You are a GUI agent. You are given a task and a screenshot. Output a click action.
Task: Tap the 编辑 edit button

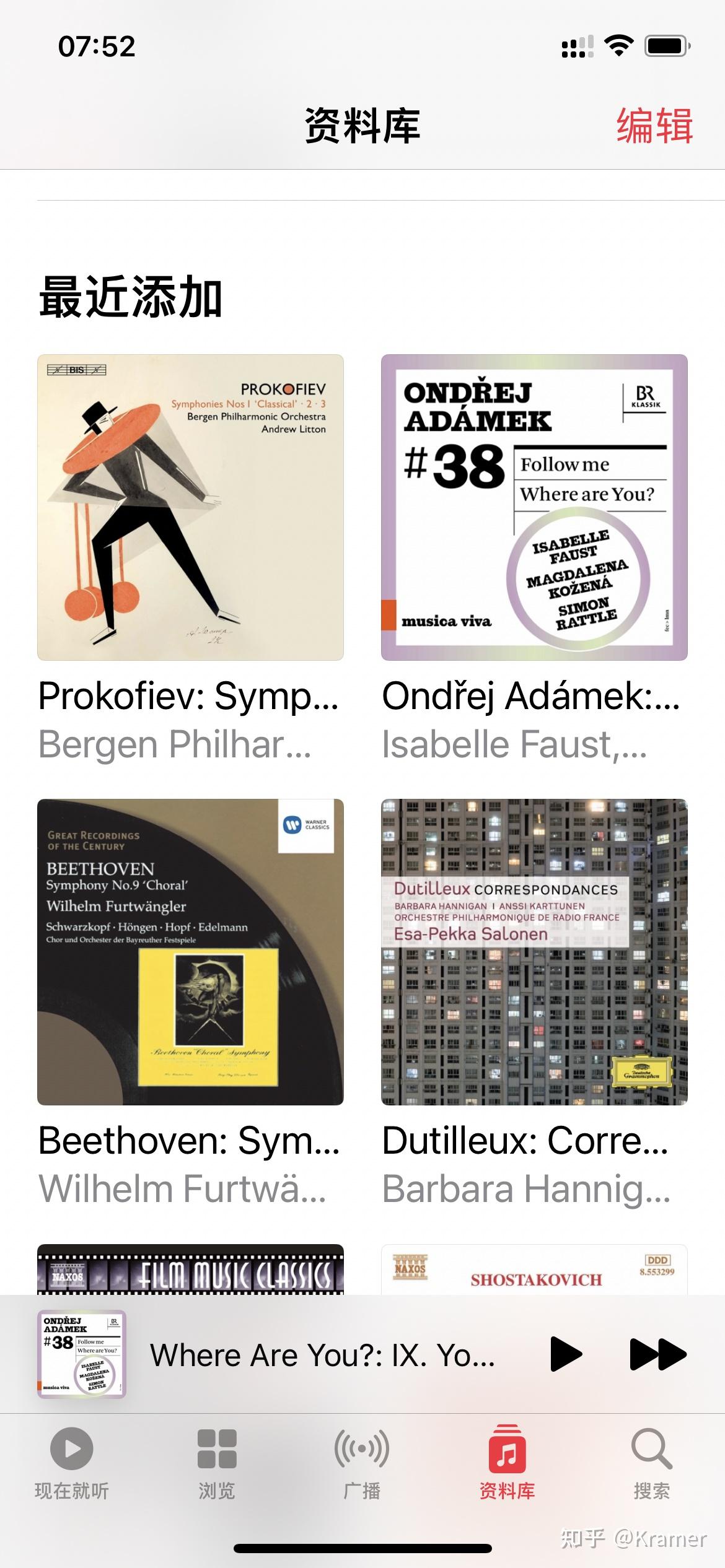pos(654,126)
